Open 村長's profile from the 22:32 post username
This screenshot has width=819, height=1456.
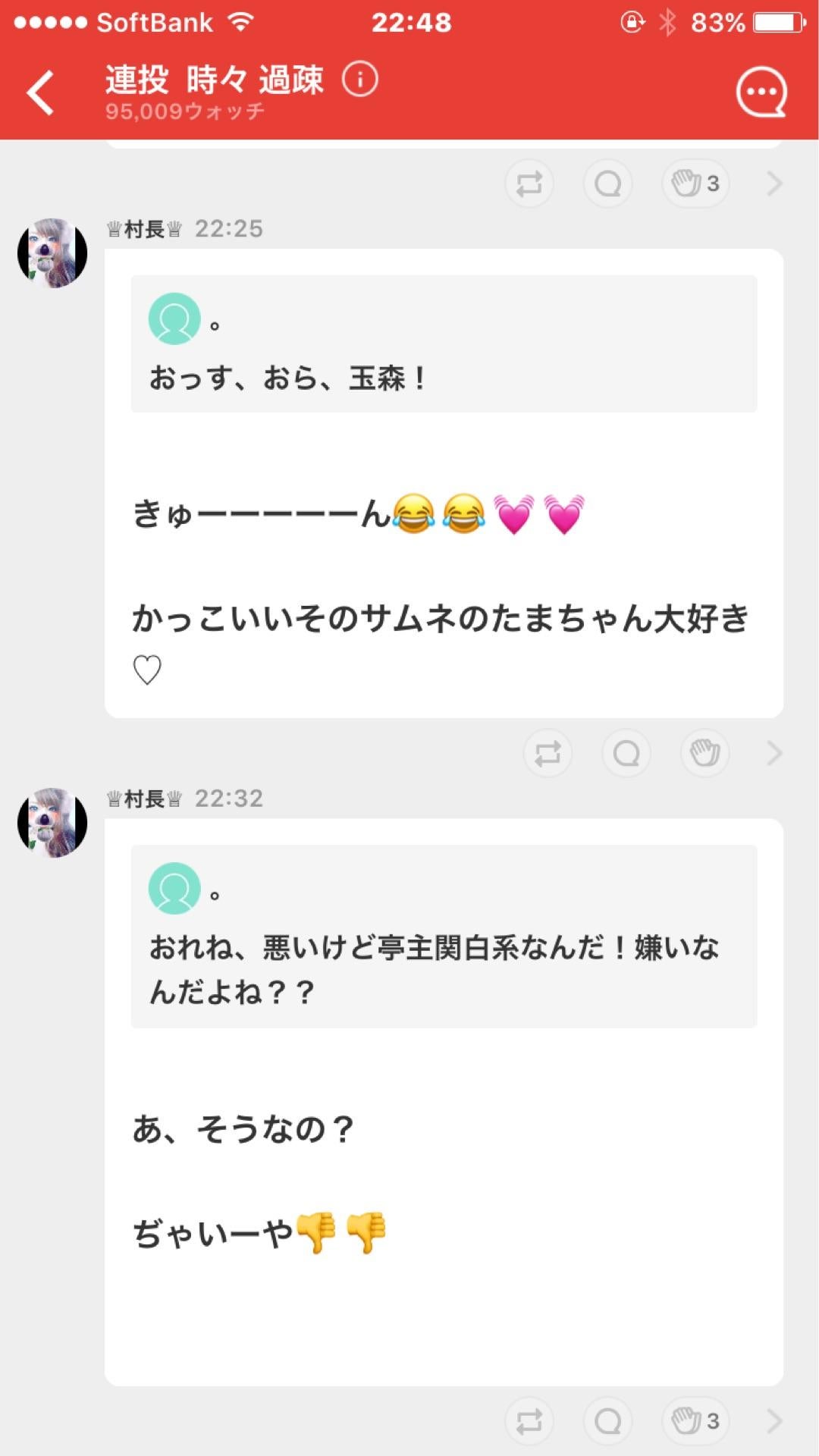[143, 798]
